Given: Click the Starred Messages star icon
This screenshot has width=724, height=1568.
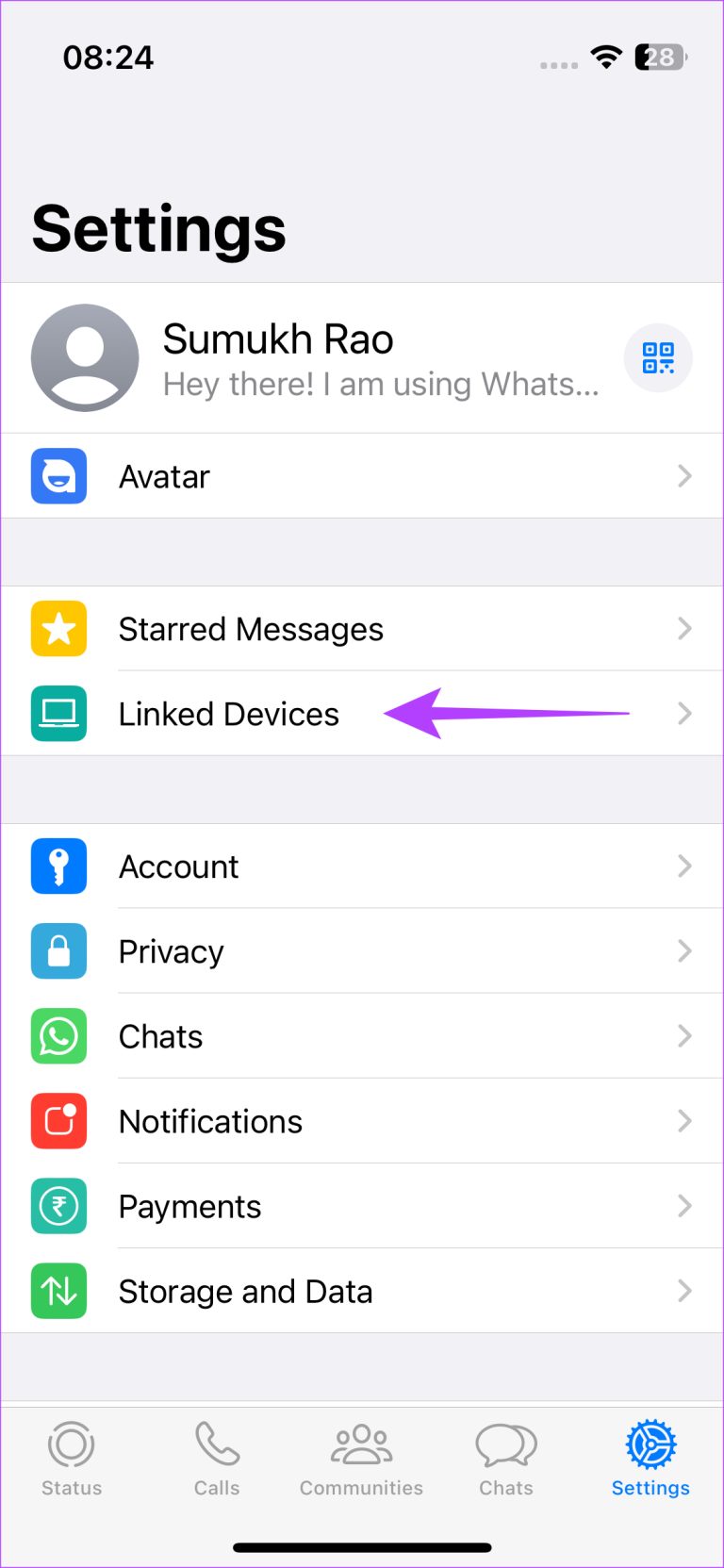Looking at the screenshot, I should (58, 628).
